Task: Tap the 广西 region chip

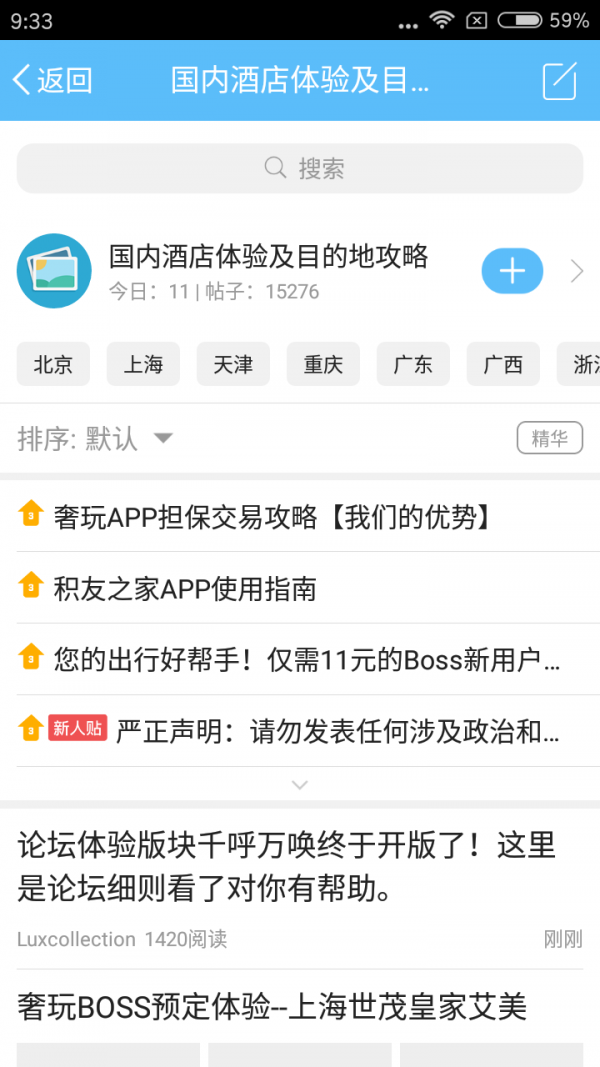Action: coord(503,364)
